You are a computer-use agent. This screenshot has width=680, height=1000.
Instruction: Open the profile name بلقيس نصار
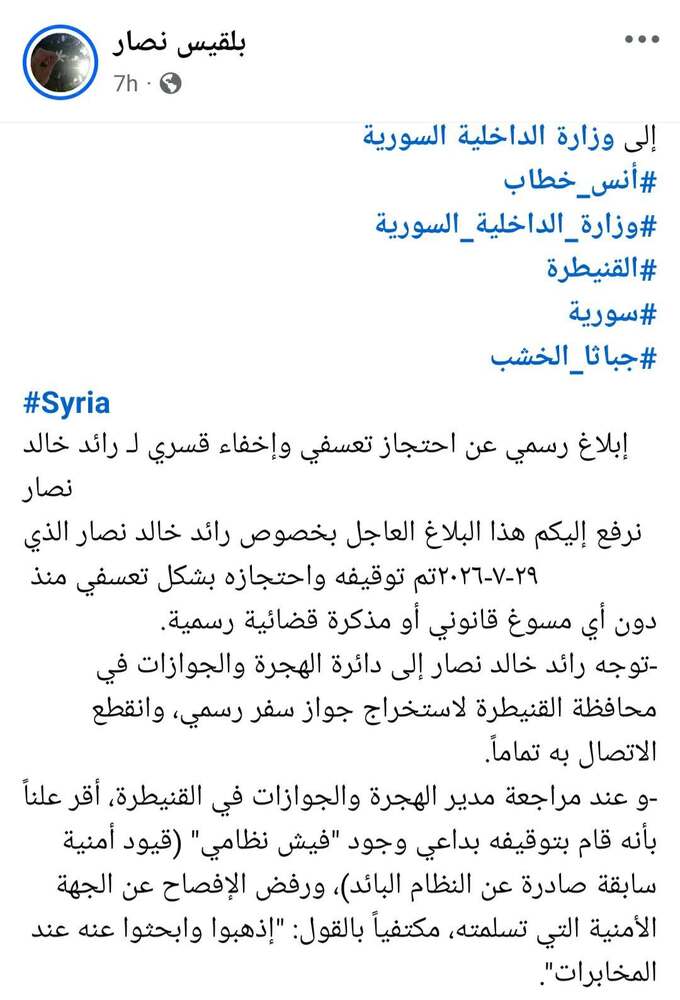[179, 43]
